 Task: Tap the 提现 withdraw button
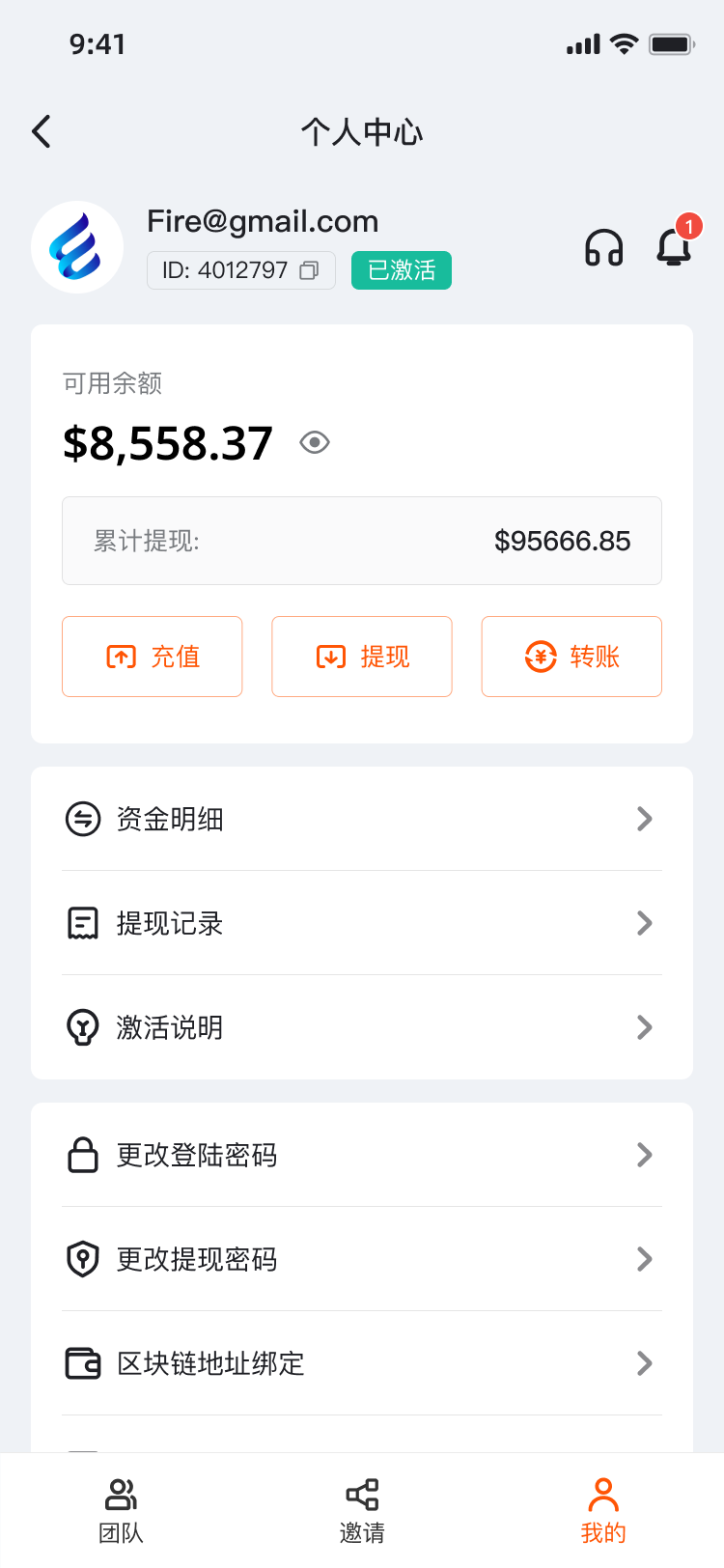362,657
